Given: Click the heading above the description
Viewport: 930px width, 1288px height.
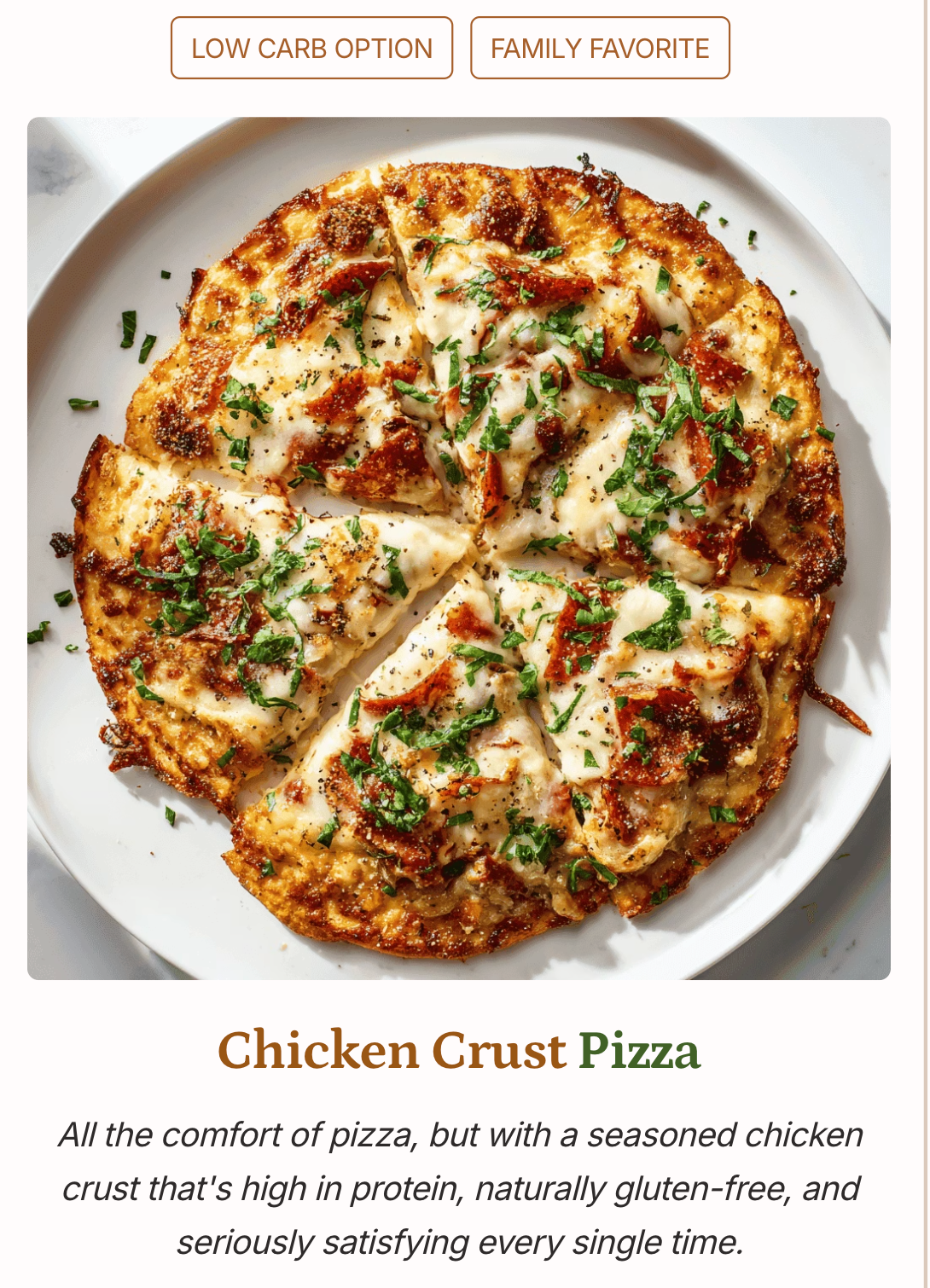Looking at the screenshot, I should click(459, 1053).
